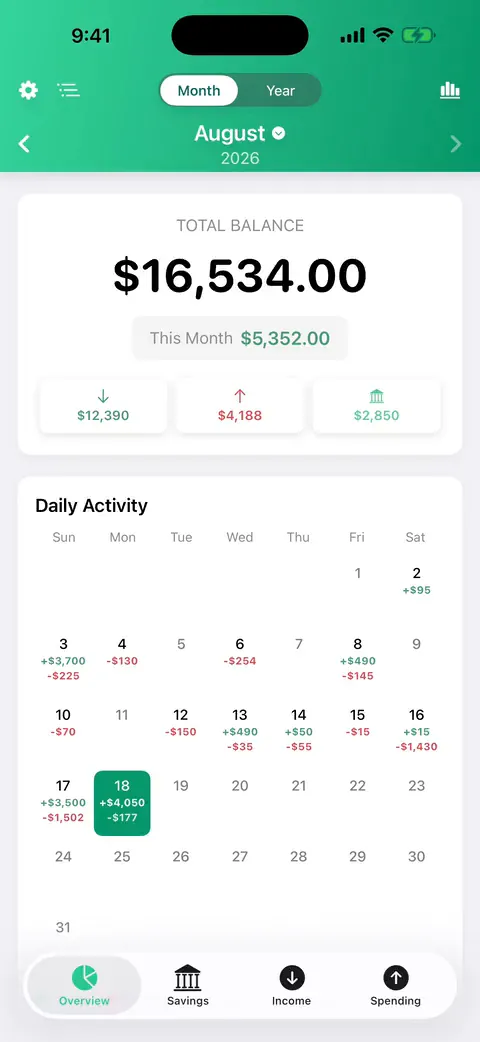Open the Overview tab
The width and height of the screenshot is (480, 1042).
click(x=84, y=986)
